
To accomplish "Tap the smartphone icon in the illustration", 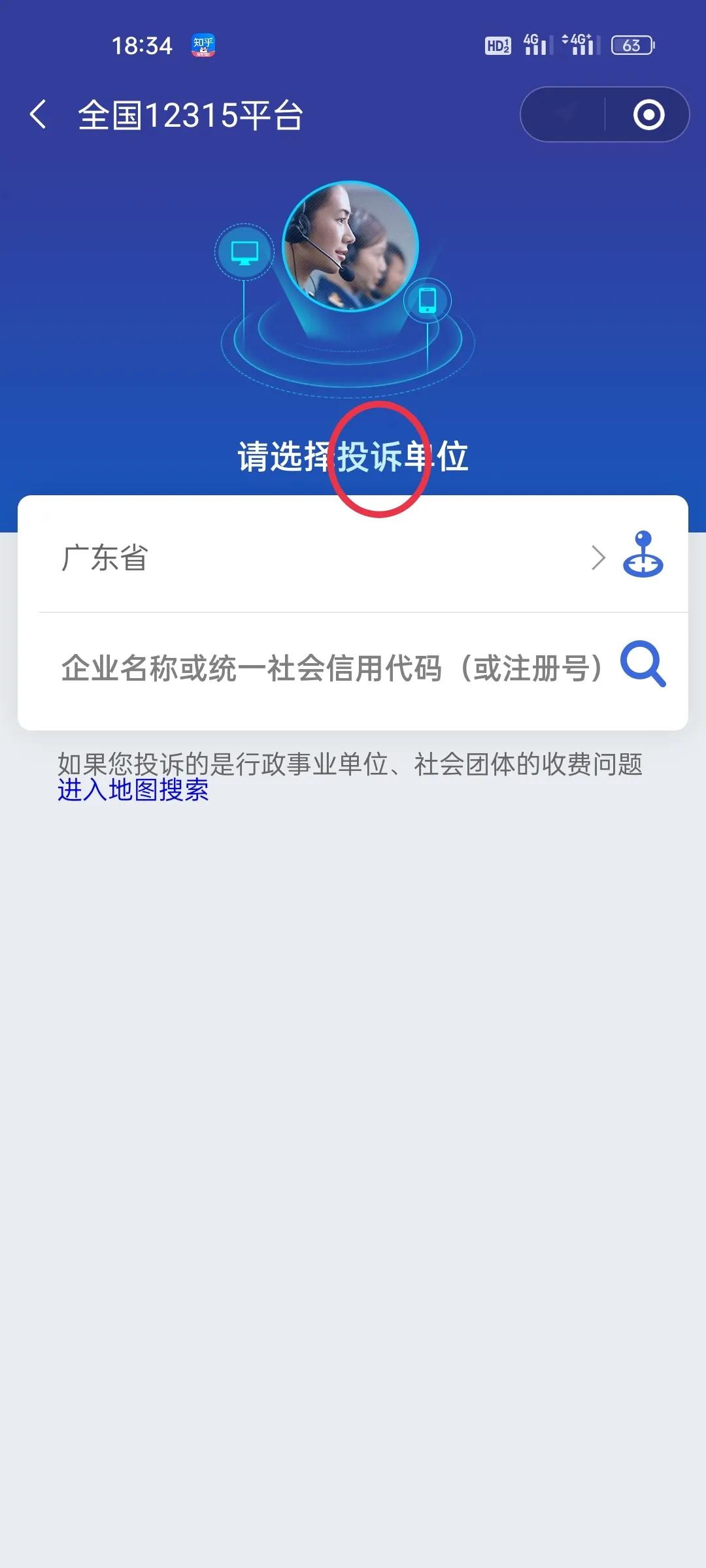I will [x=428, y=300].
